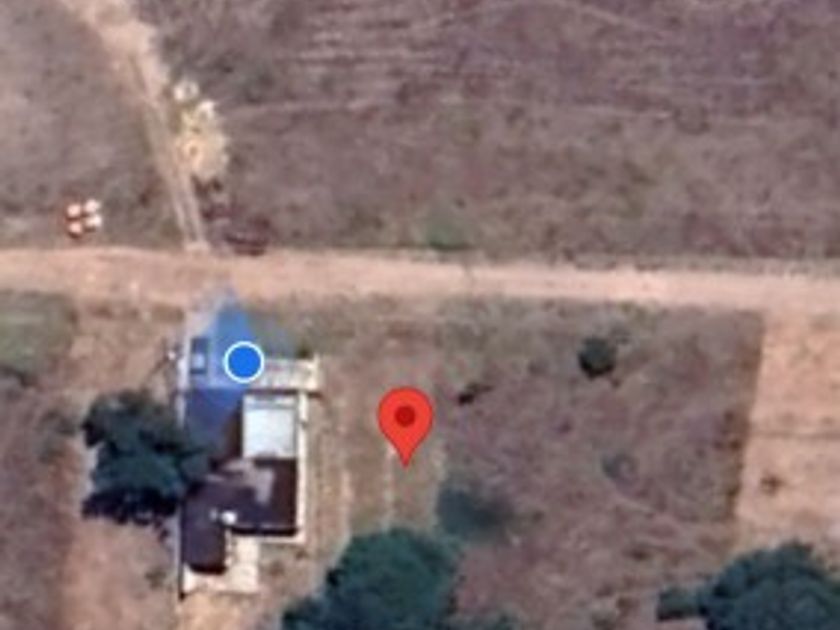Image resolution: width=840 pixels, height=630 pixels.
Task: Tap the red dropped pin marker
Action: 405,418
